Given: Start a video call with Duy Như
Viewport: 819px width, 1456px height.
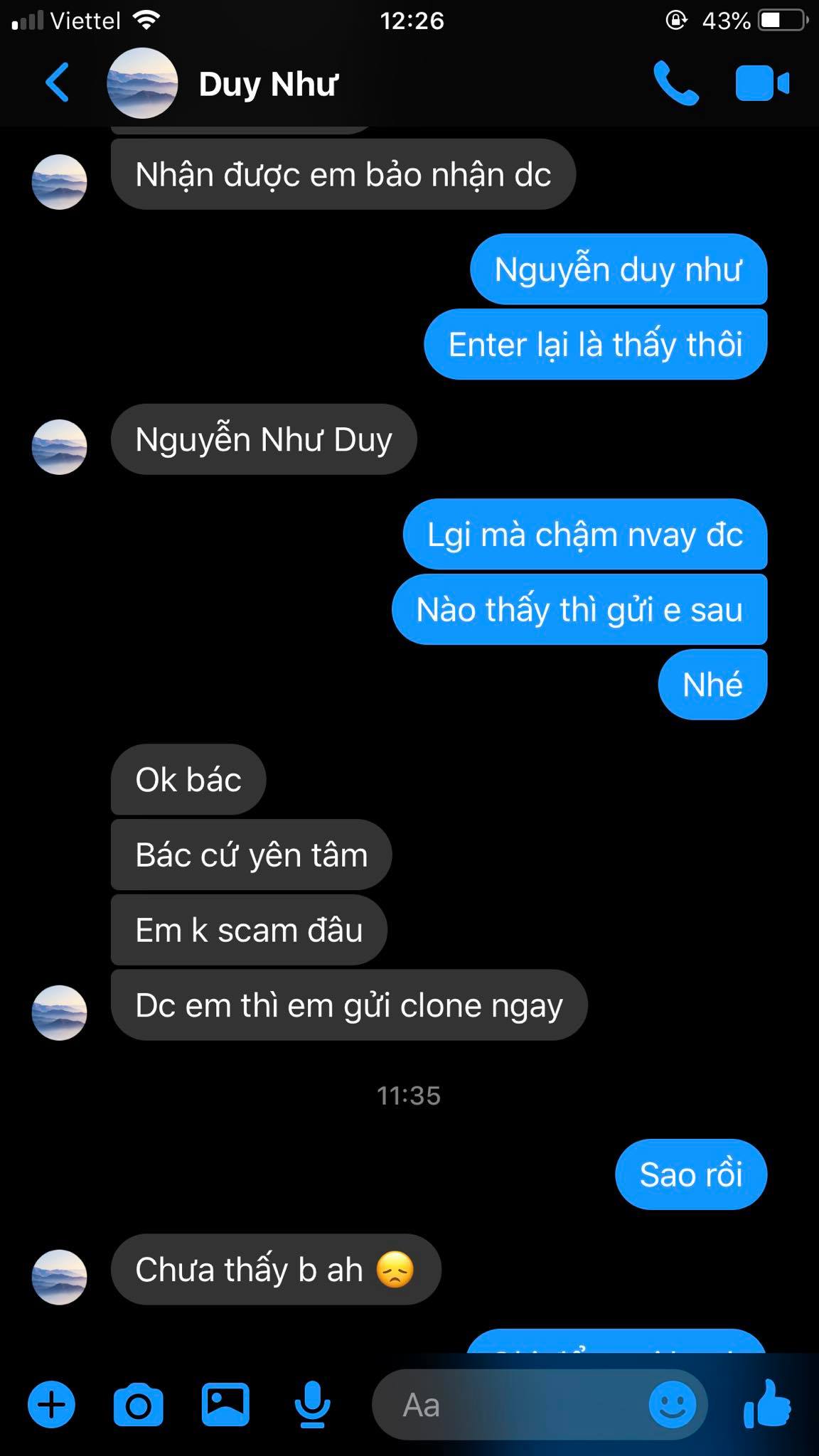Looking at the screenshot, I should point(762,84).
